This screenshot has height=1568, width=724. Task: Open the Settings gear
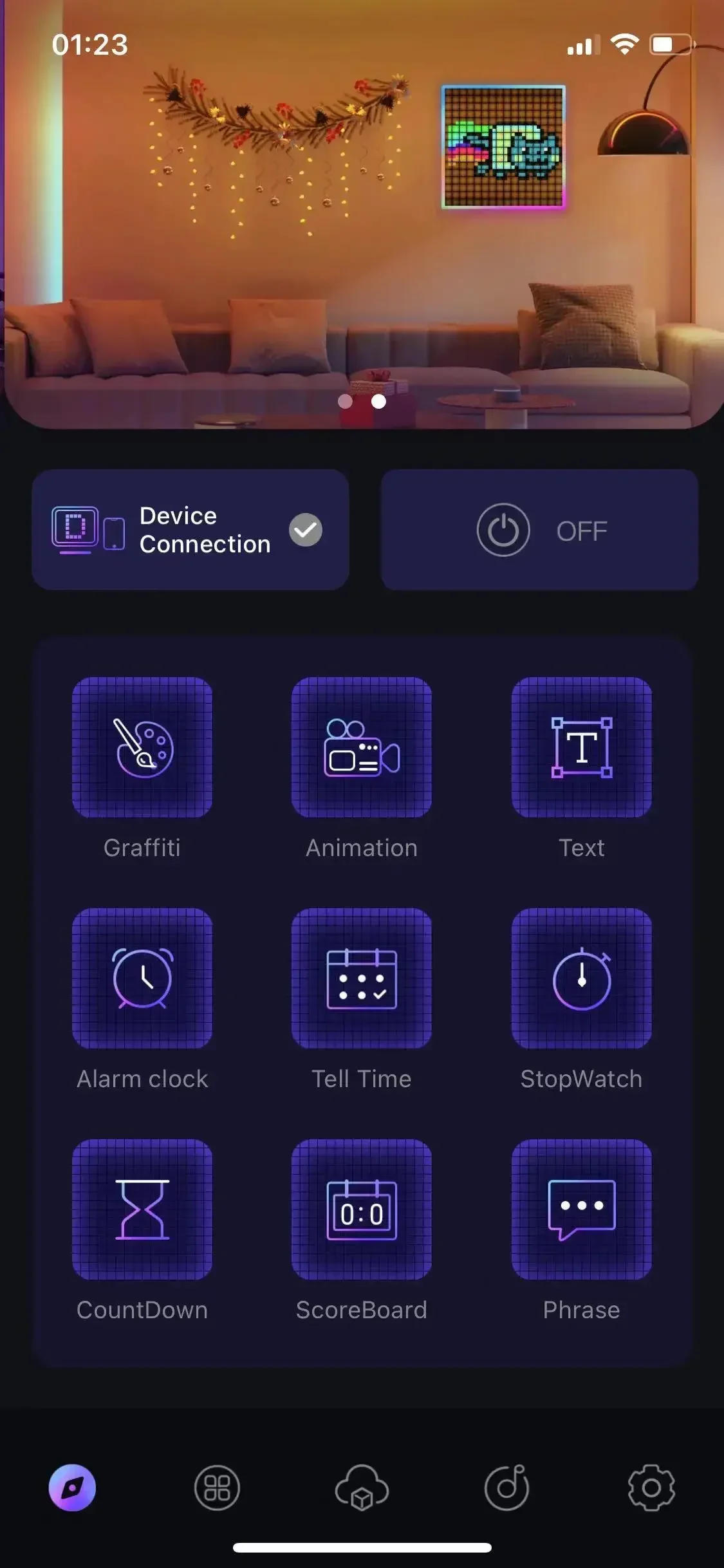tap(651, 1487)
